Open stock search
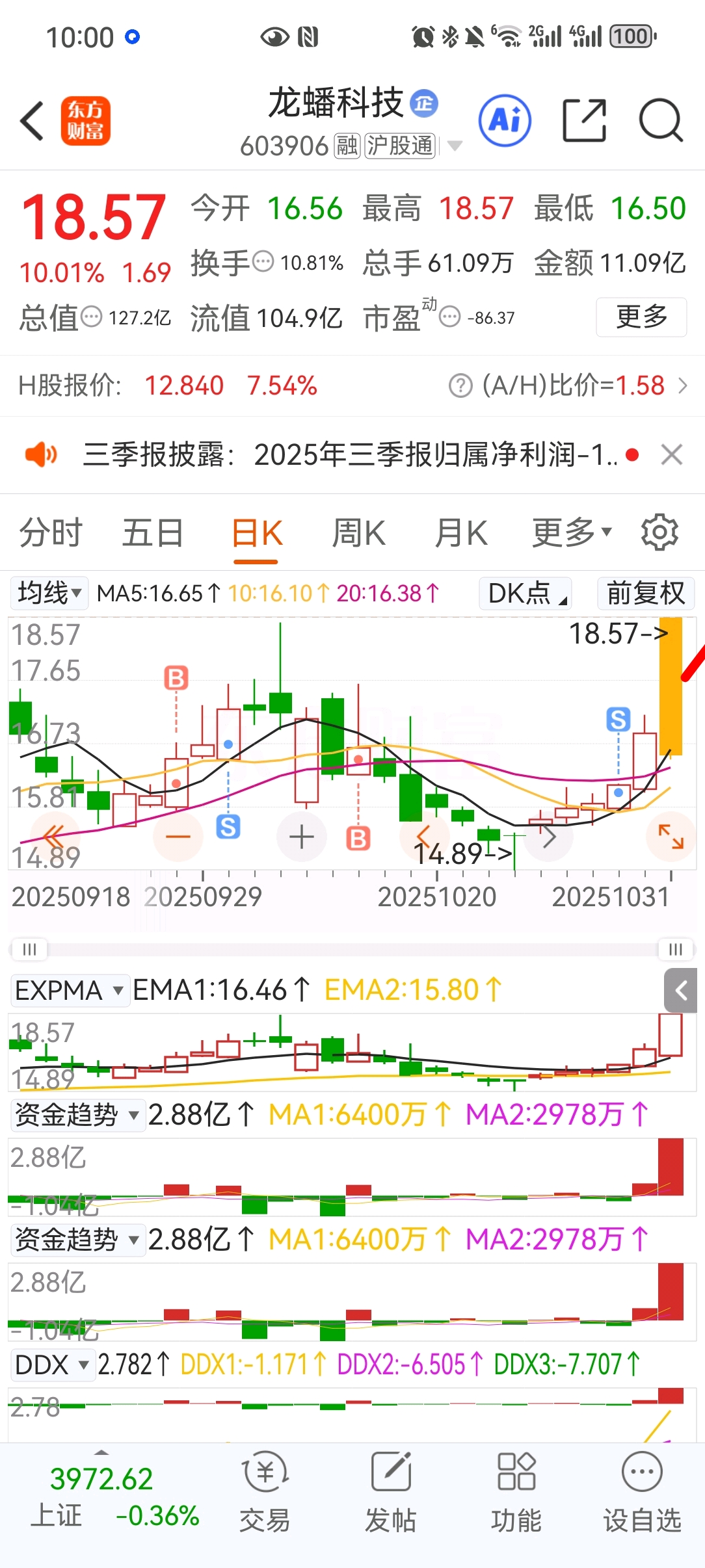 point(660,121)
